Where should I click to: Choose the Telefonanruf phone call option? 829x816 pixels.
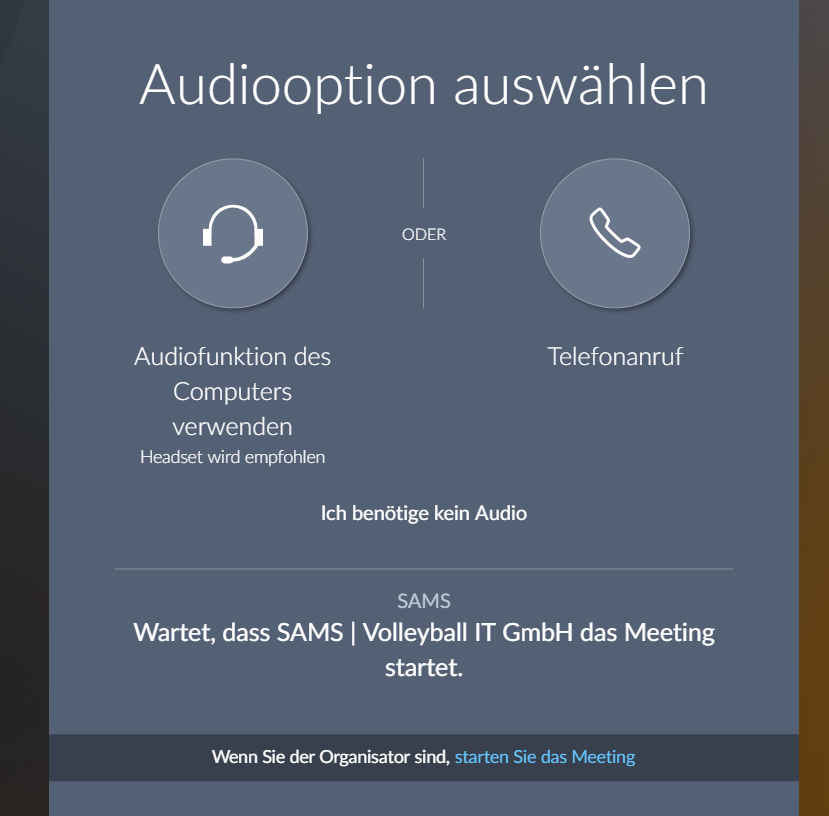(x=614, y=233)
